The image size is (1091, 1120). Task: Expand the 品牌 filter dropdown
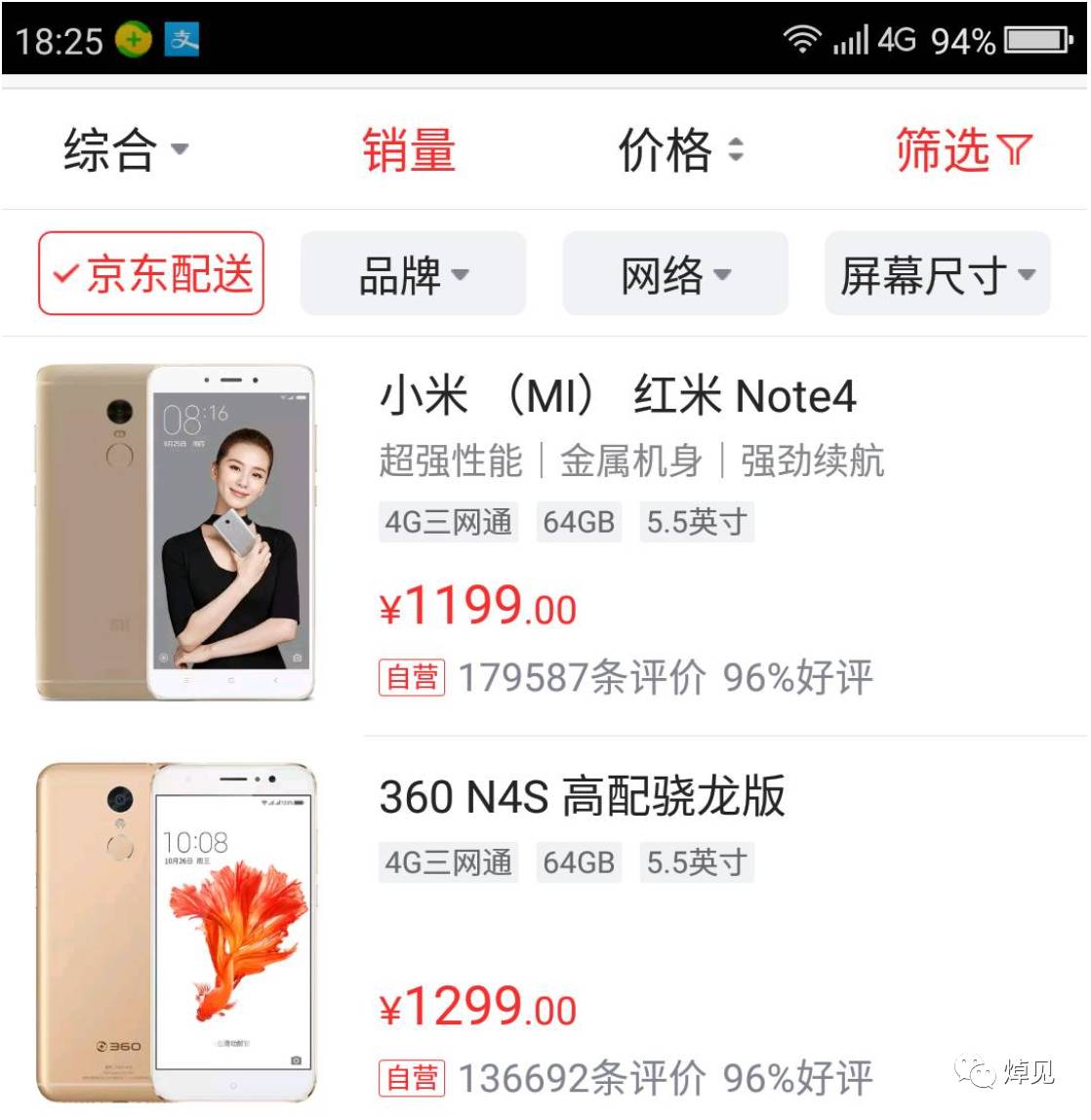(x=413, y=274)
